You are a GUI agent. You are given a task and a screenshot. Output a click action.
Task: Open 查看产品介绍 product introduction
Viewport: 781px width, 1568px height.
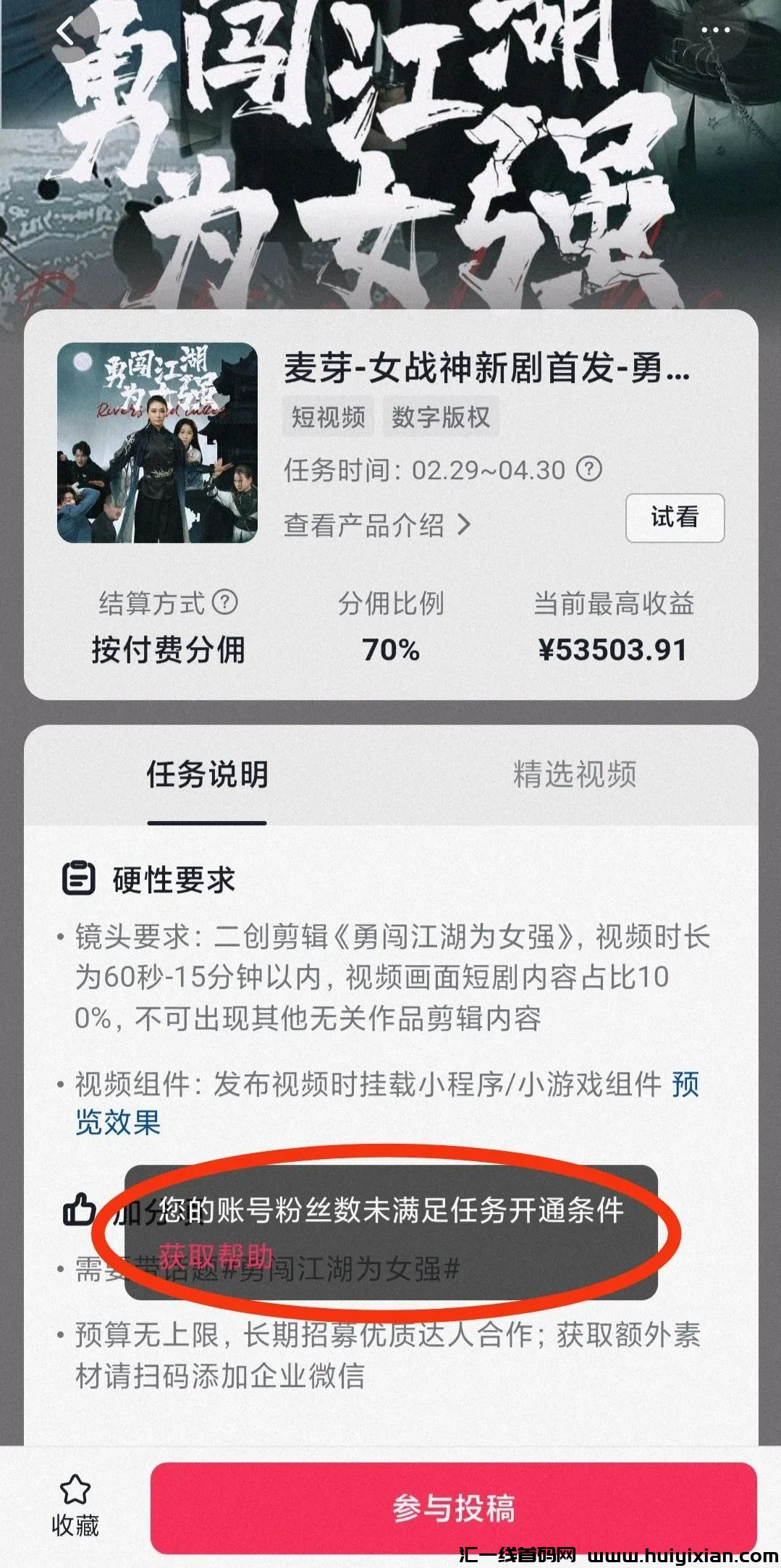(377, 525)
